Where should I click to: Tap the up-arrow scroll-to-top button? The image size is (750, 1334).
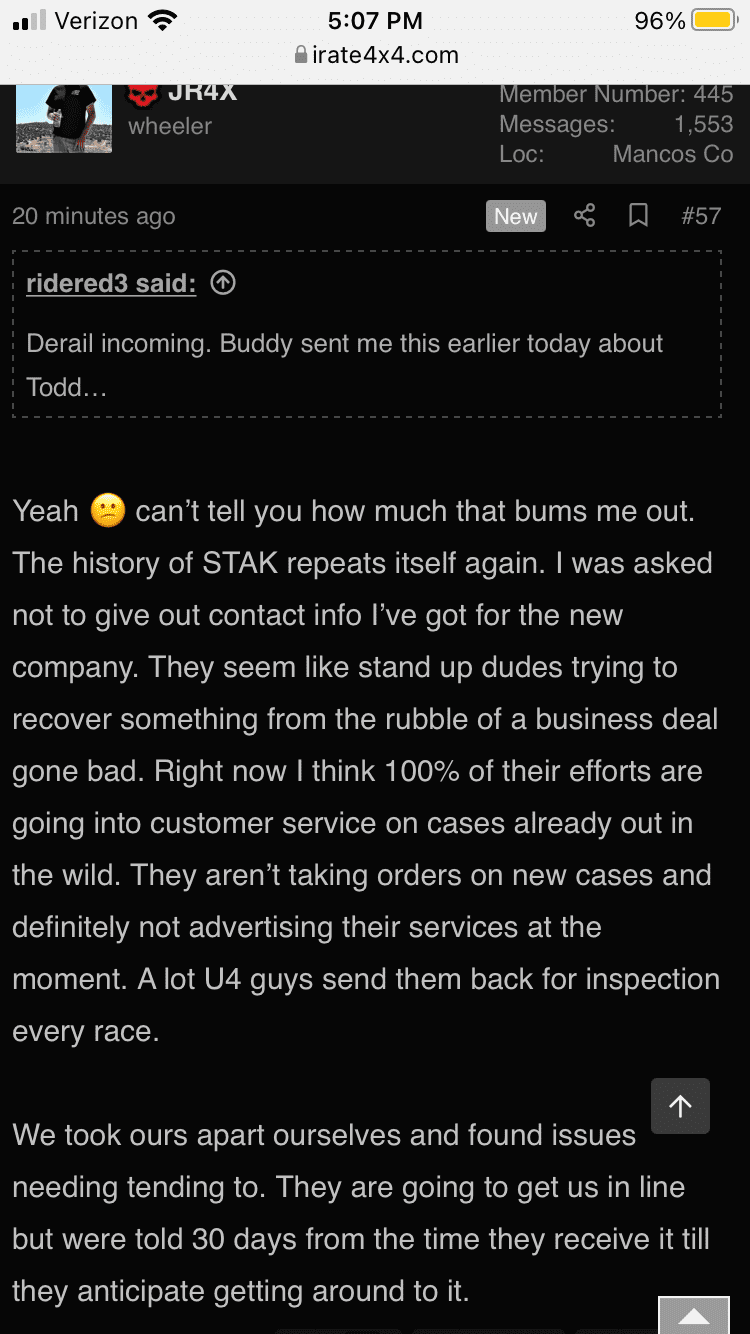(x=680, y=1106)
